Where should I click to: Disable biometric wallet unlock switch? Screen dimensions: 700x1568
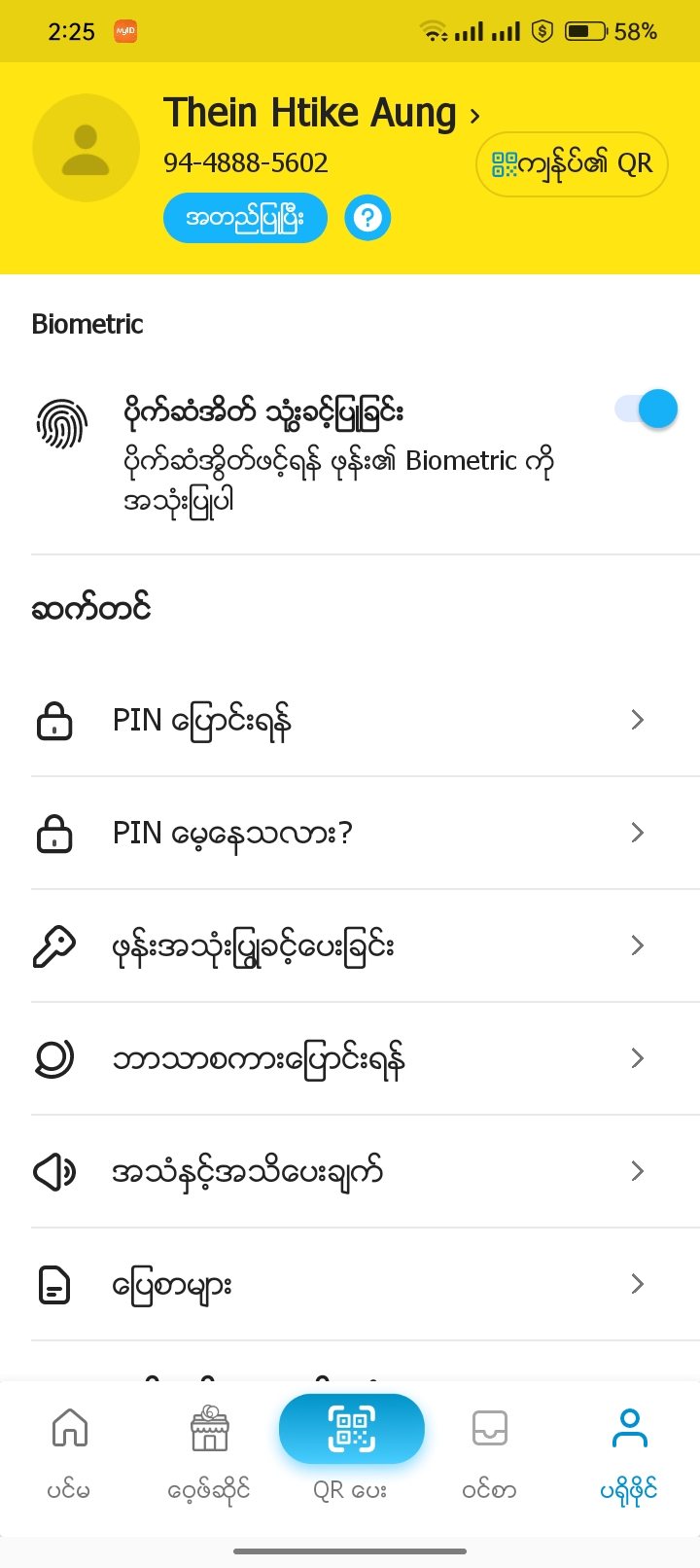[647, 410]
